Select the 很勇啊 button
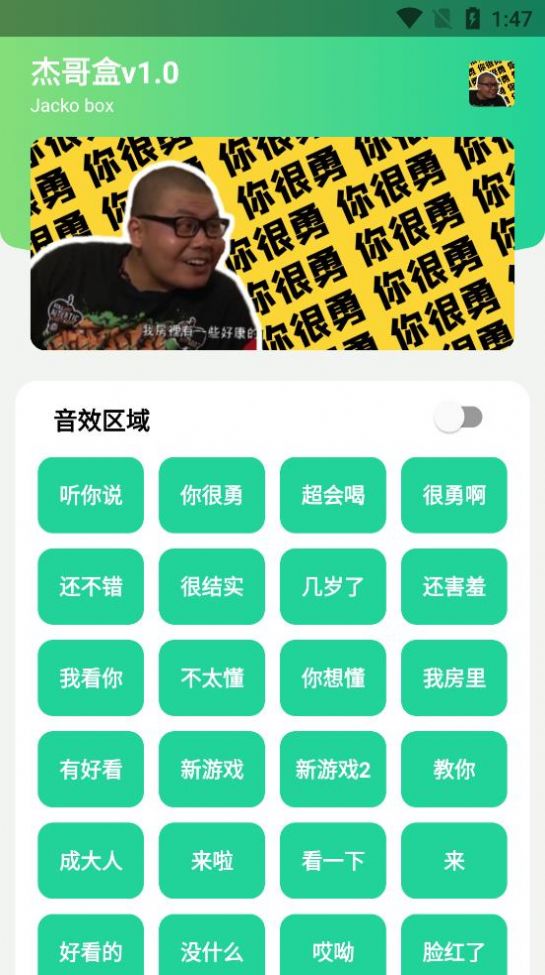The height and width of the screenshot is (975, 545). [454, 495]
